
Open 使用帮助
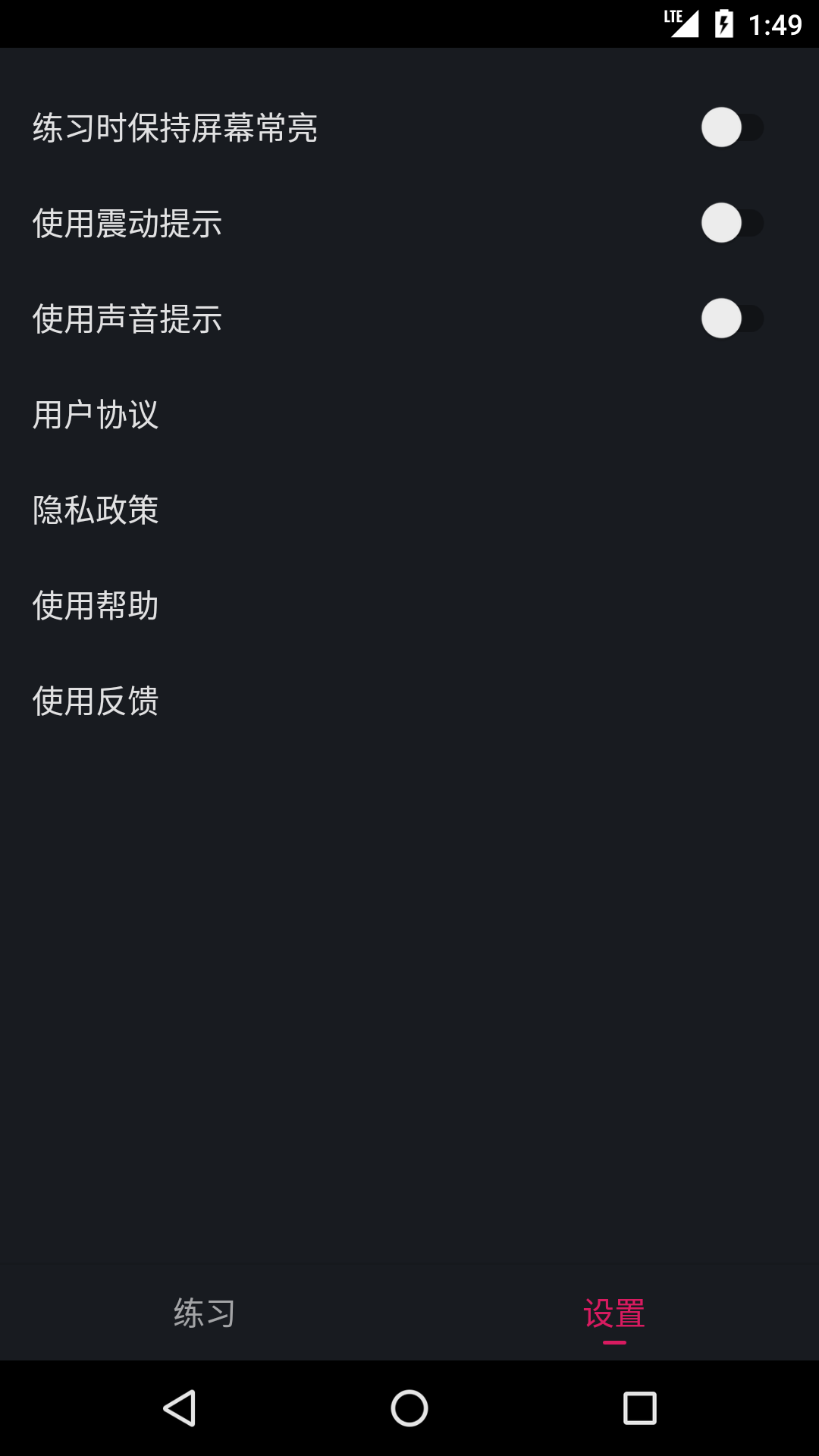point(96,606)
